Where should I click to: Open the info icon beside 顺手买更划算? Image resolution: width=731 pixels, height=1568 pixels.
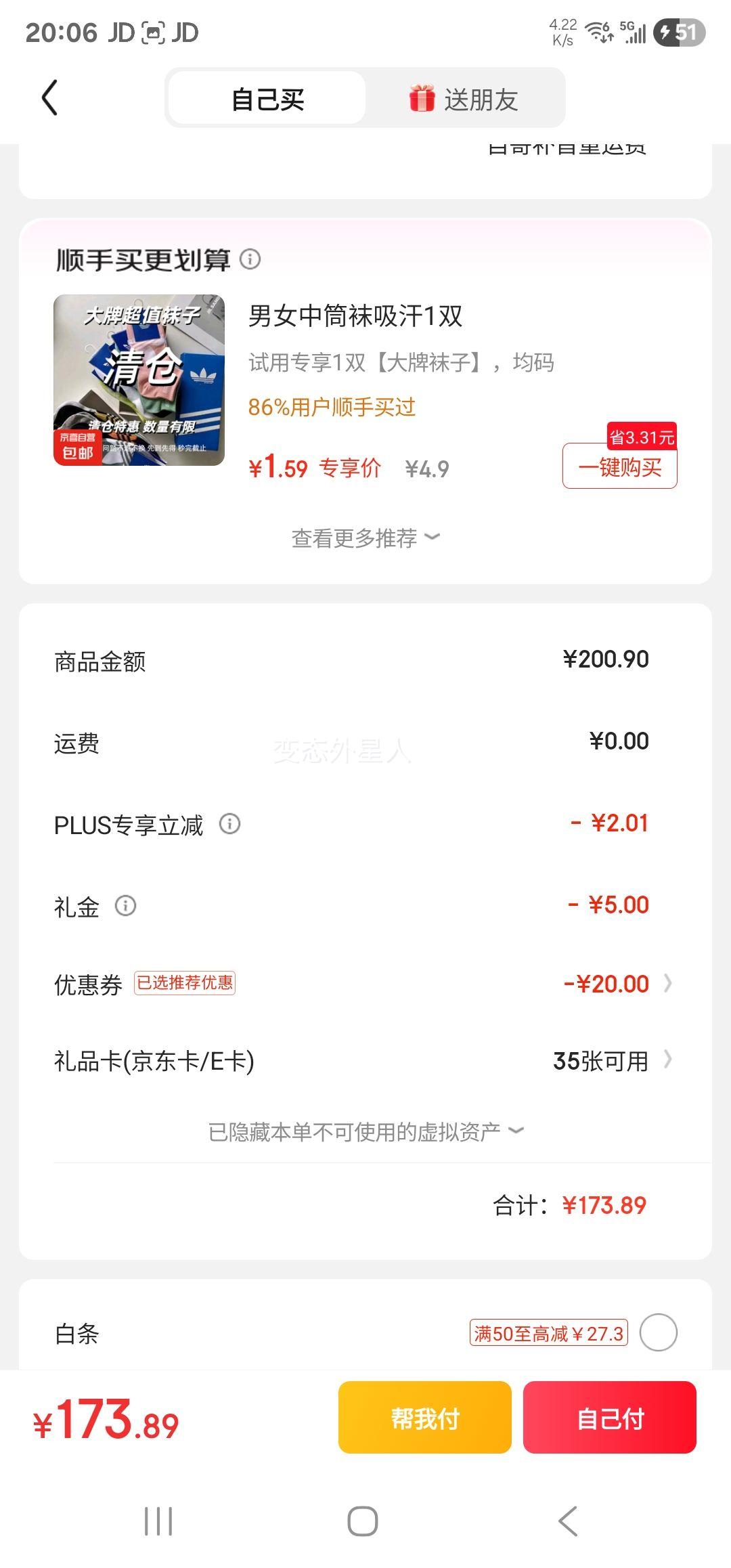click(x=250, y=259)
